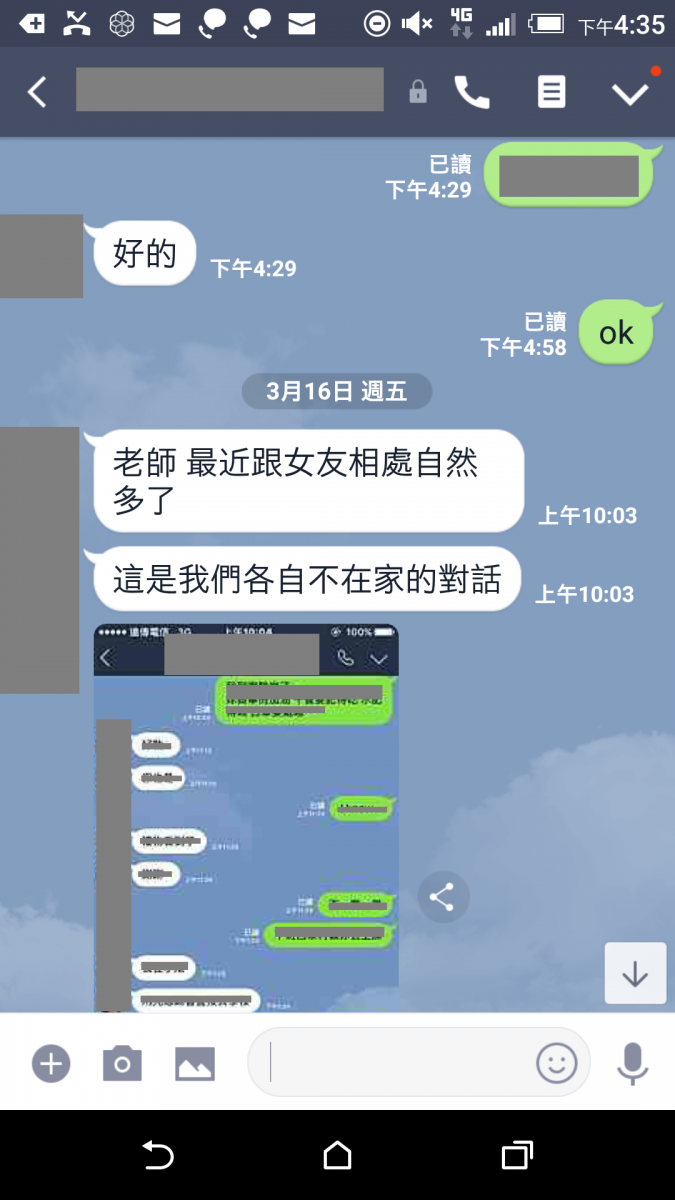Image resolution: width=675 pixels, height=1200 pixels.
Task: Open the notes icon in header
Action: pyautogui.click(x=551, y=92)
